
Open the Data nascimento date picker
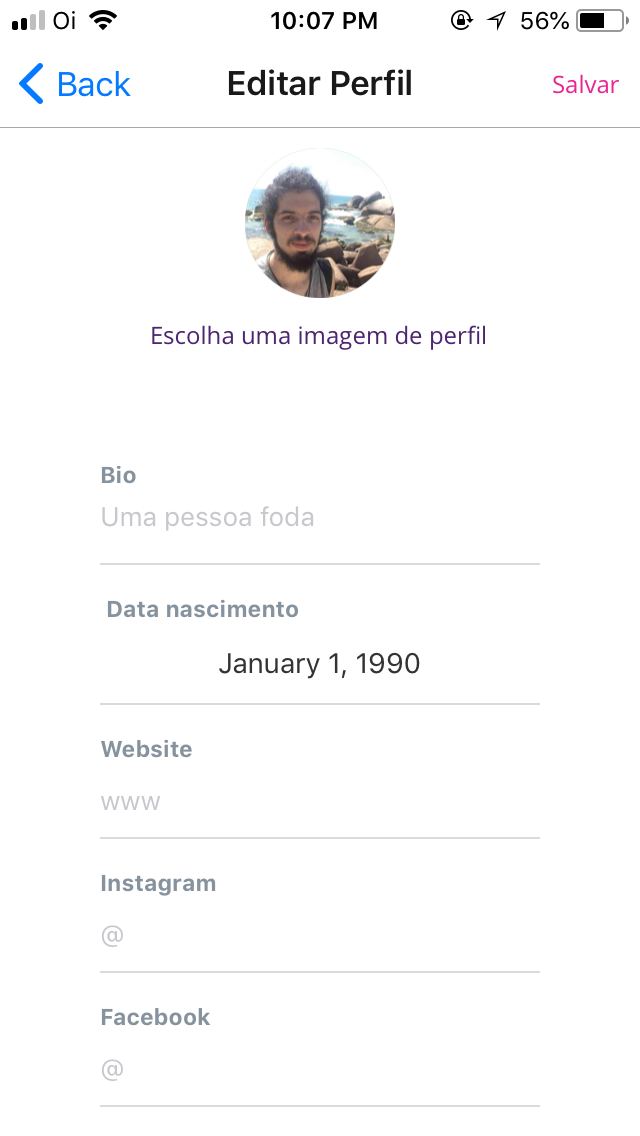[x=320, y=664]
